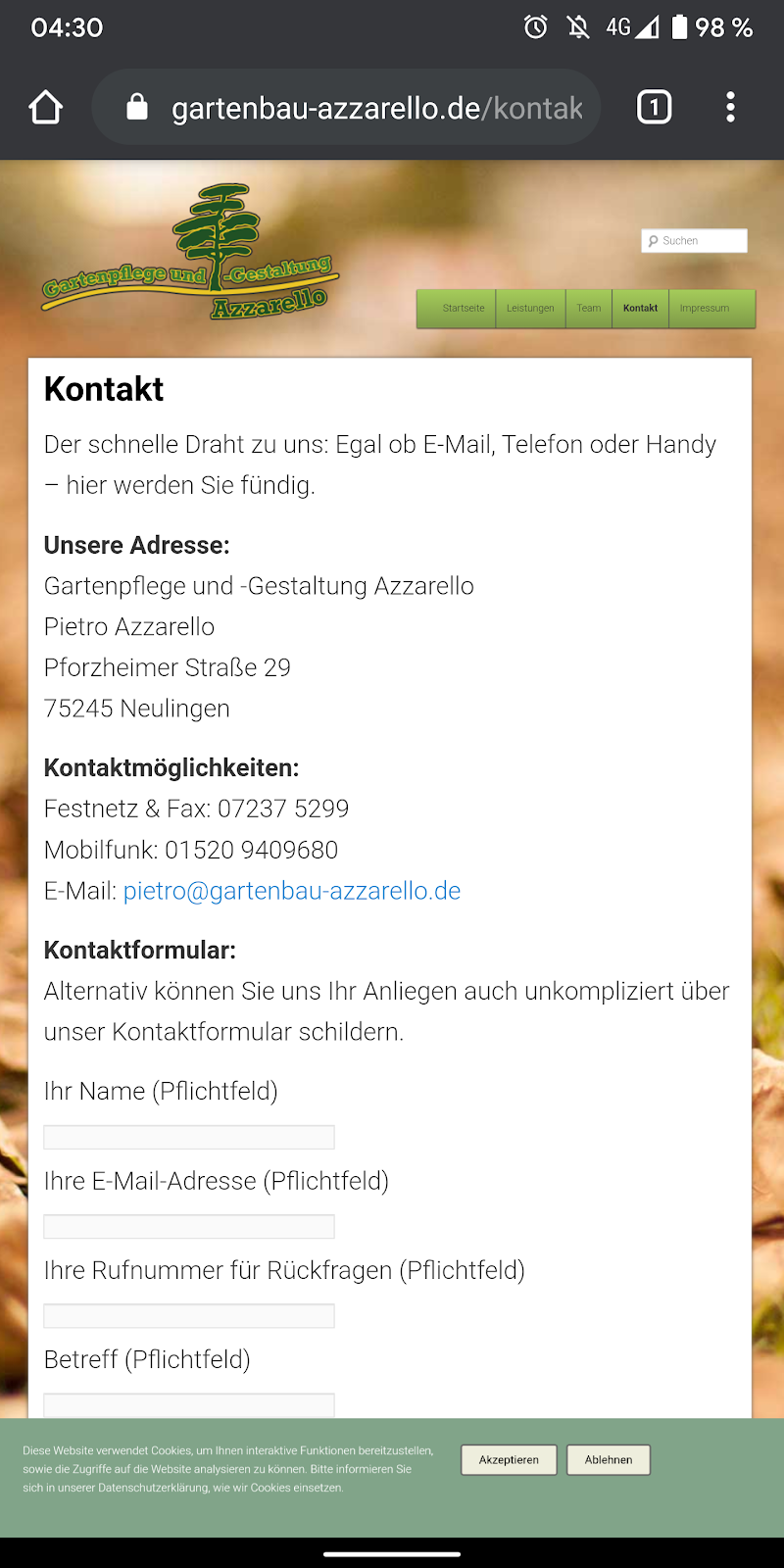Decline cookies with Ablehnen
Viewport: 784px width, 1568px height.
609,1460
